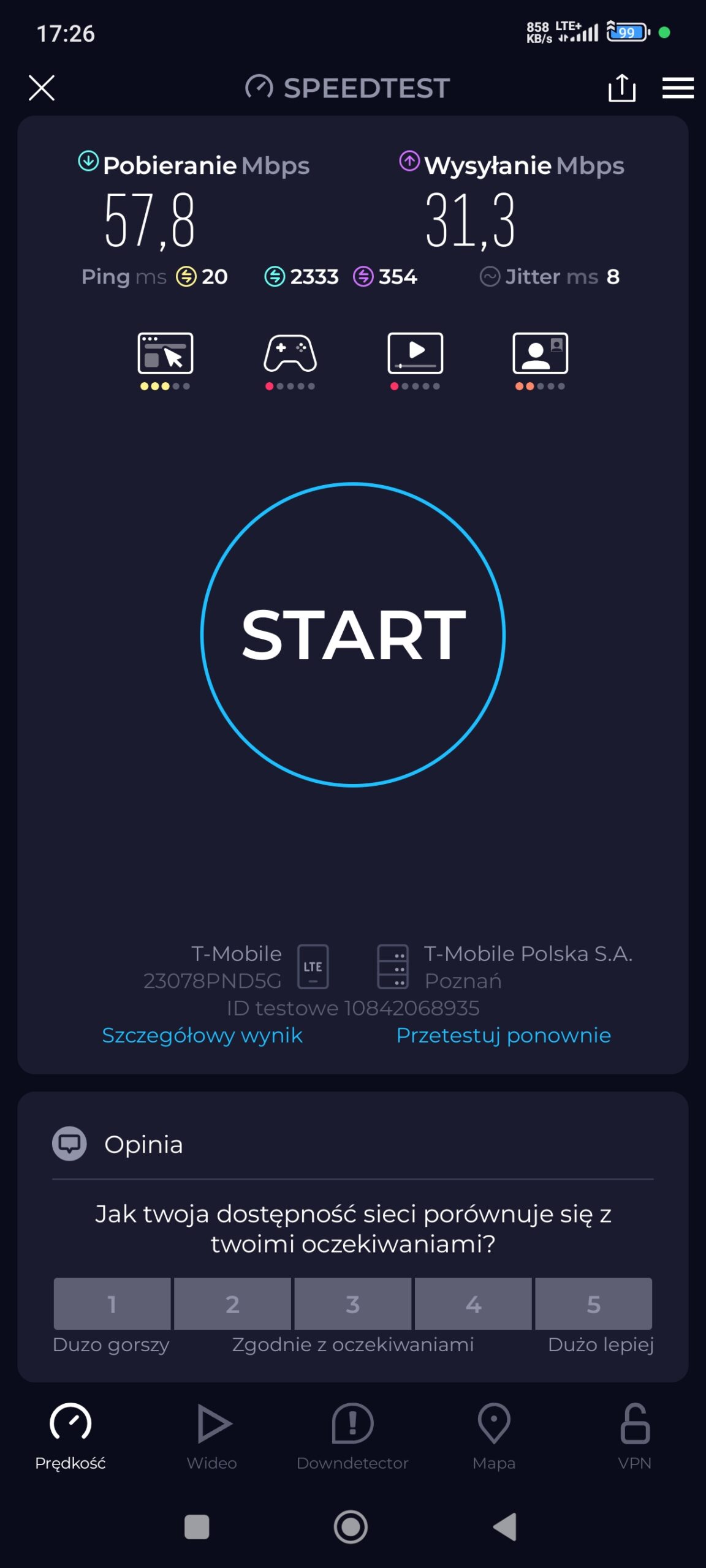This screenshot has height=1568, width=706.
Task: Tap Przetestuj ponownie to retest
Action: click(x=503, y=1035)
